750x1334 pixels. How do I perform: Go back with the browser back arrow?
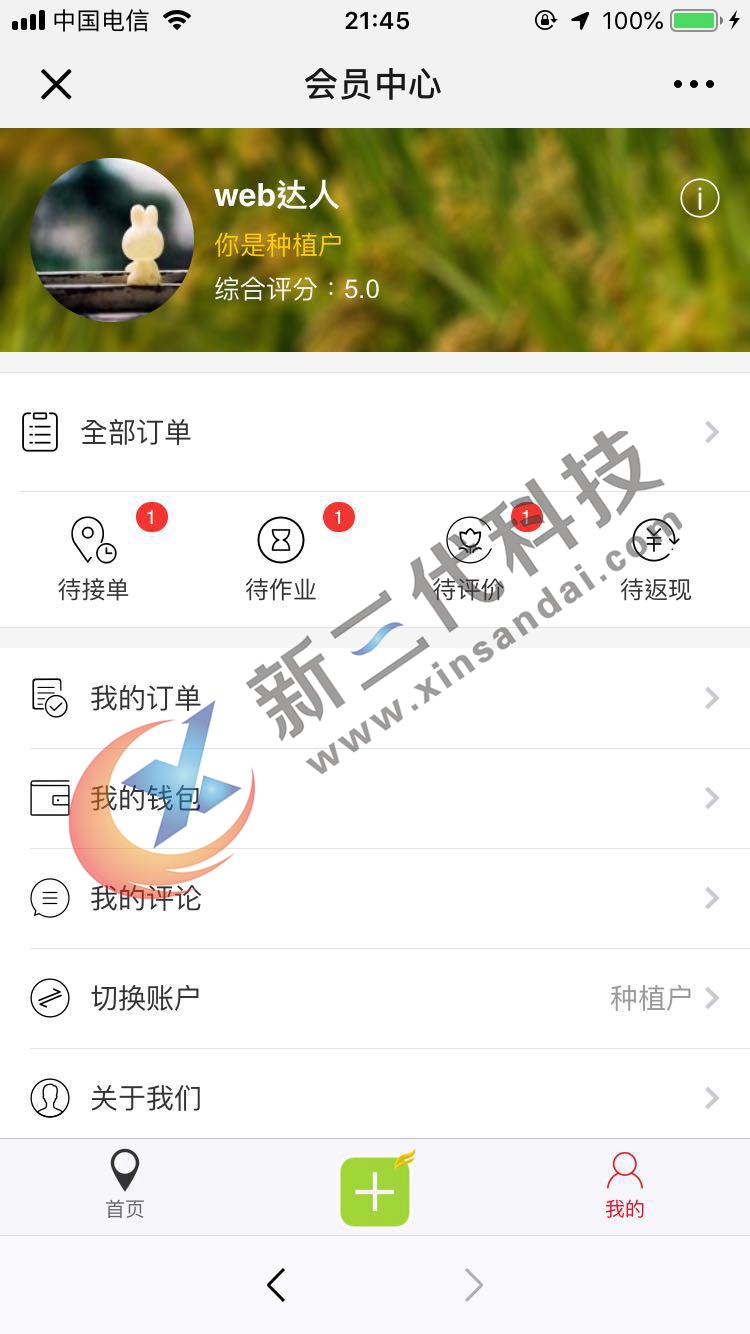pyautogui.click(x=277, y=1285)
